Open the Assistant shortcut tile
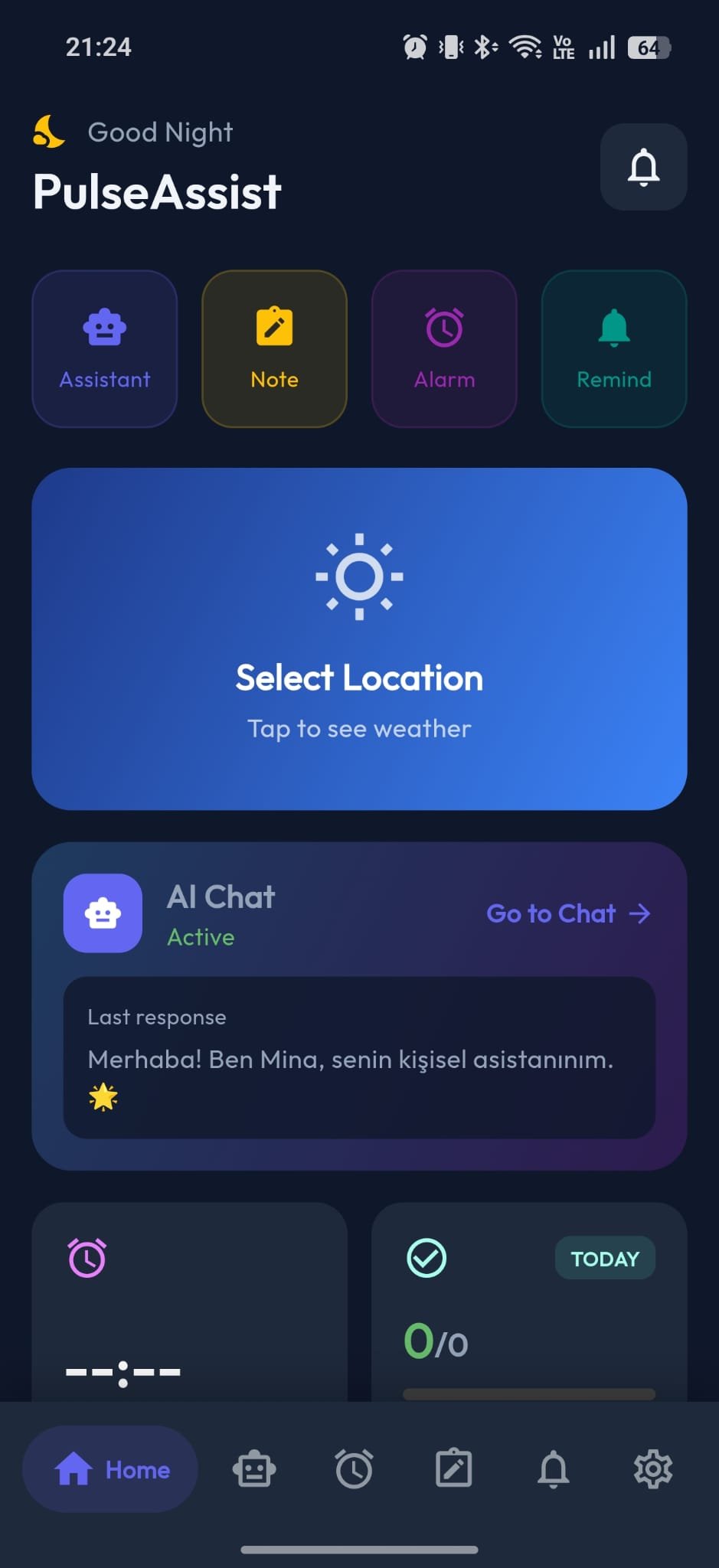The width and height of the screenshot is (719, 1568). pyautogui.click(x=105, y=349)
